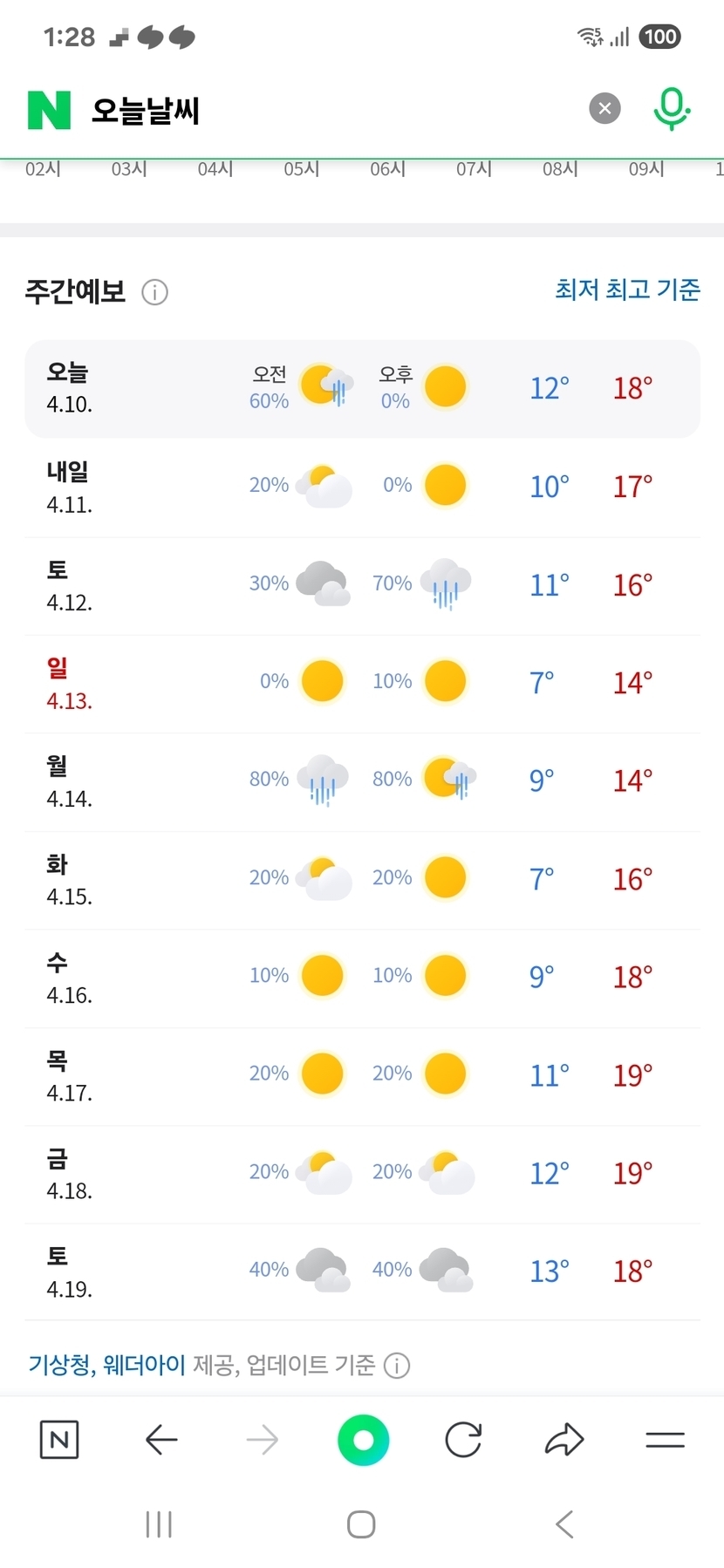Open the 기상청 provider link

point(60,1364)
